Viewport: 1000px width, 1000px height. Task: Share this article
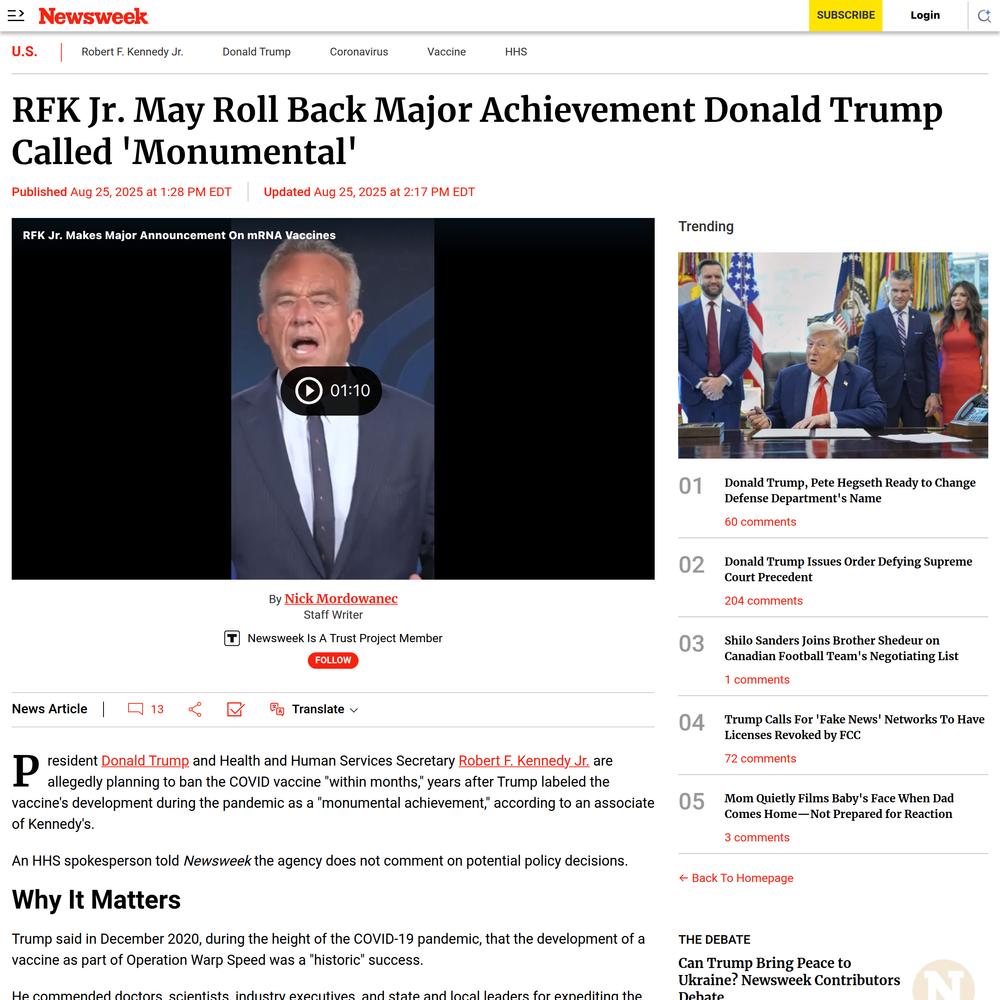(195, 709)
